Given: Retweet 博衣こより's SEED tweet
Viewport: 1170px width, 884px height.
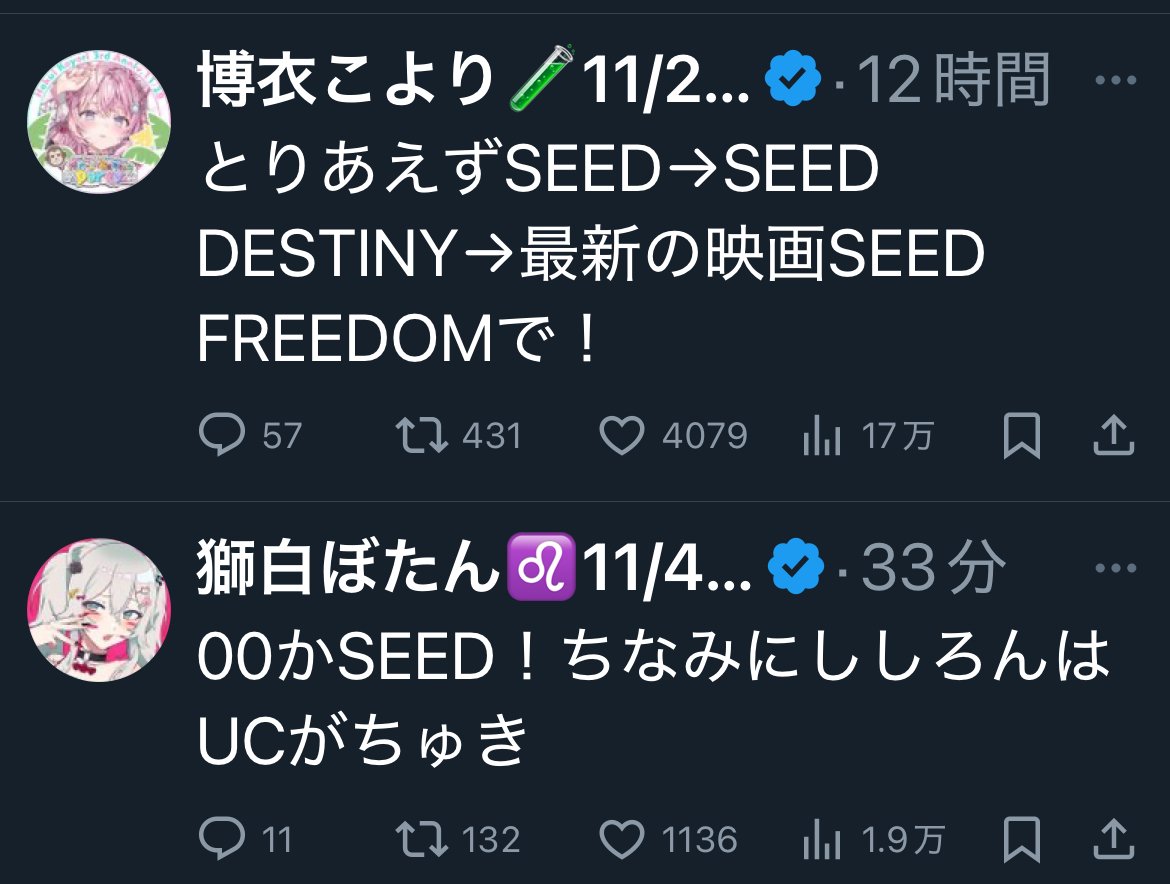Looking at the screenshot, I should coord(421,435).
